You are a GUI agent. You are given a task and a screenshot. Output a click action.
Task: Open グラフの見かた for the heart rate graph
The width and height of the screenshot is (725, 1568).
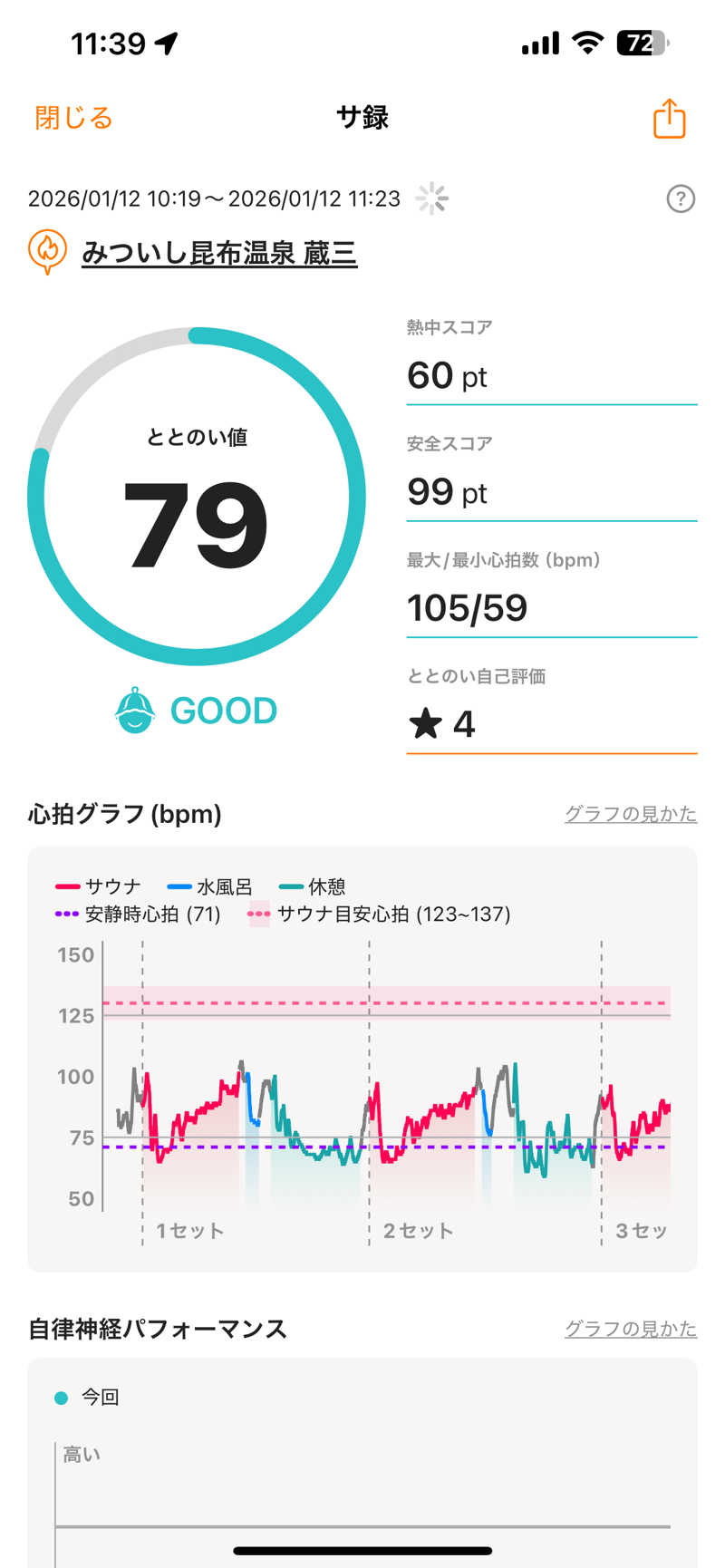630,814
